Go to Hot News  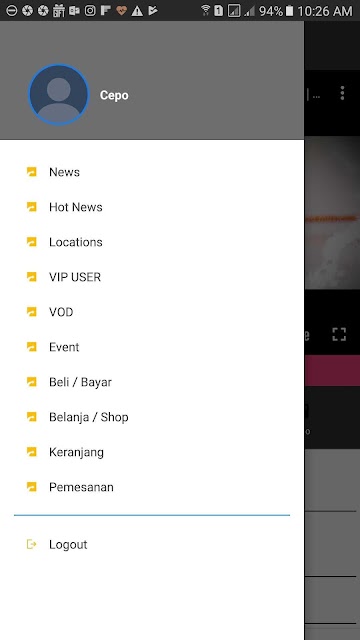click(152, 207)
